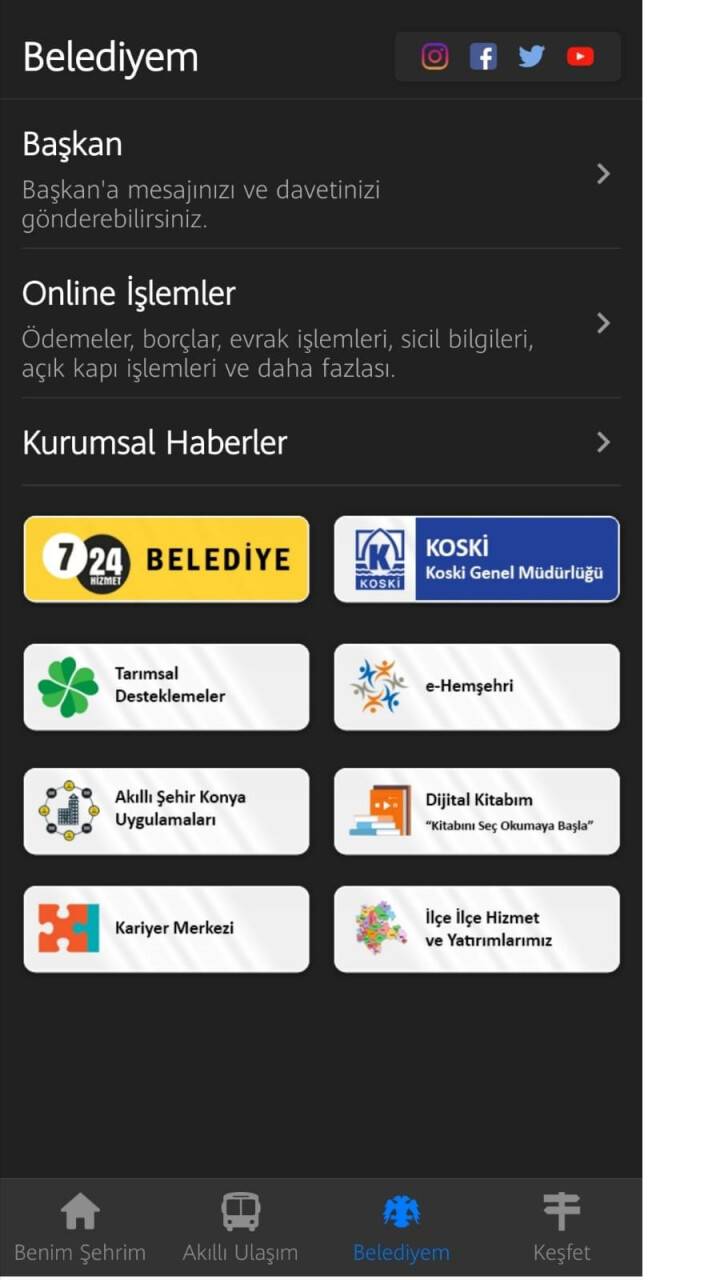Tap the Twitter bird icon

(x=531, y=57)
